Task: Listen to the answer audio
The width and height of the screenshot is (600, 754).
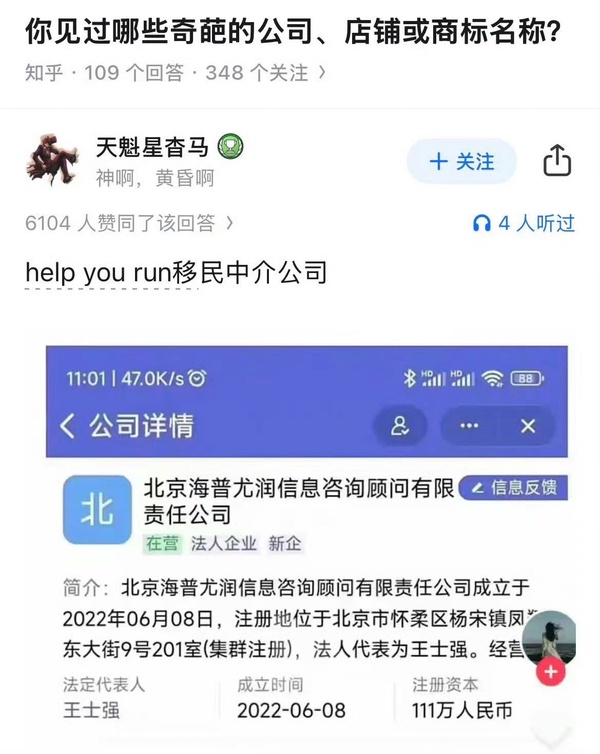Action: point(524,224)
